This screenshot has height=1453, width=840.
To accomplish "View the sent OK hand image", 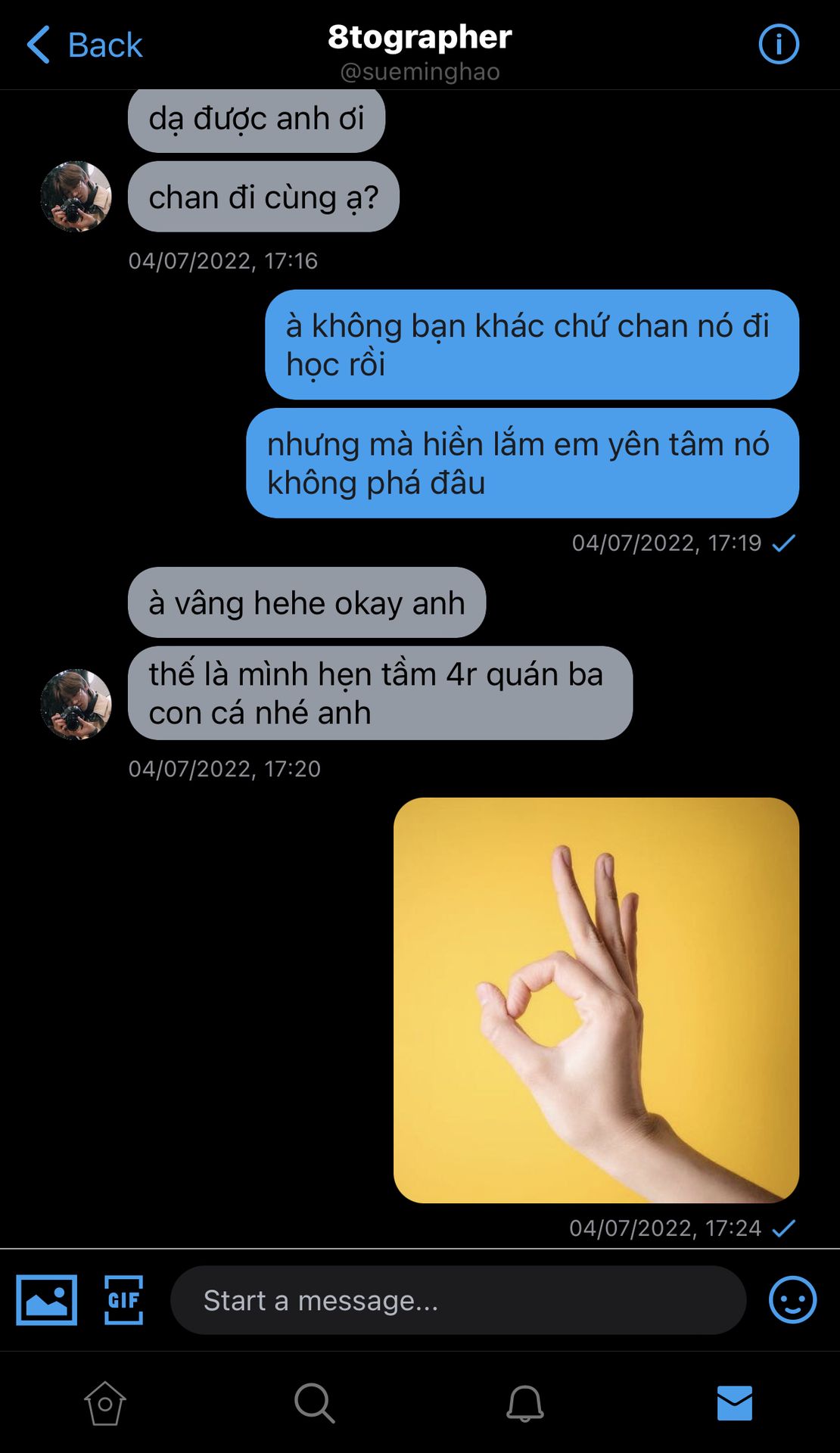I will (x=596, y=1000).
